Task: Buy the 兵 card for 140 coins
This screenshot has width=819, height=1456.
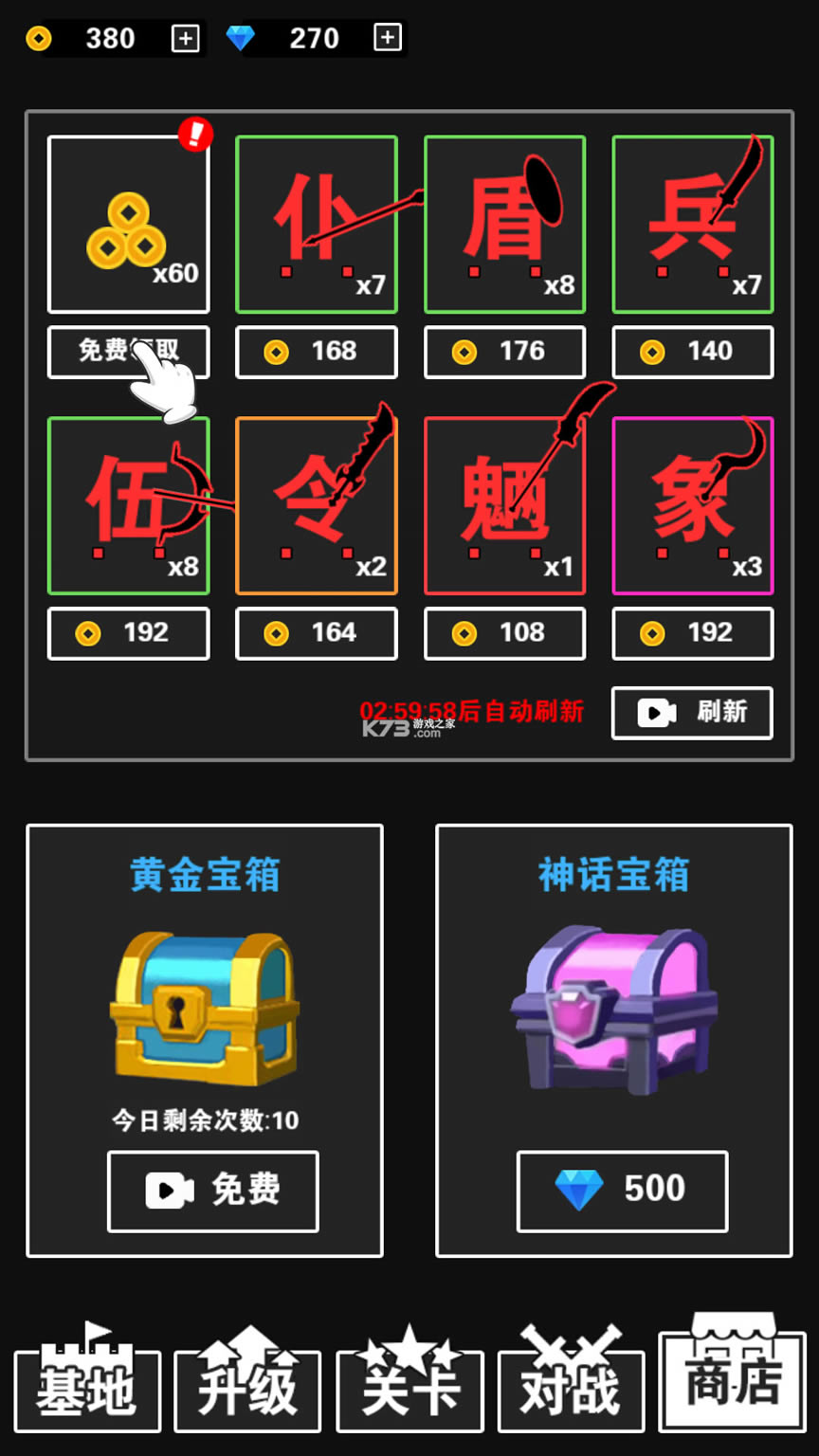Action: click(693, 352)
